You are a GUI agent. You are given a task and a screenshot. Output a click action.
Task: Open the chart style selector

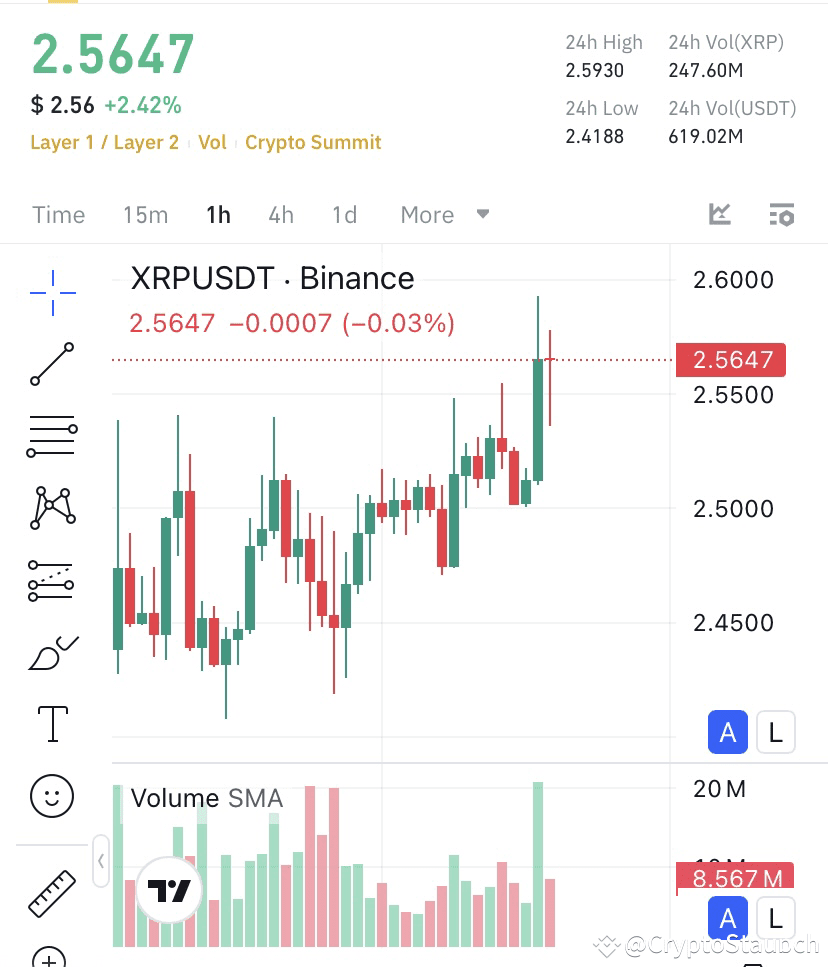[718, 214]
